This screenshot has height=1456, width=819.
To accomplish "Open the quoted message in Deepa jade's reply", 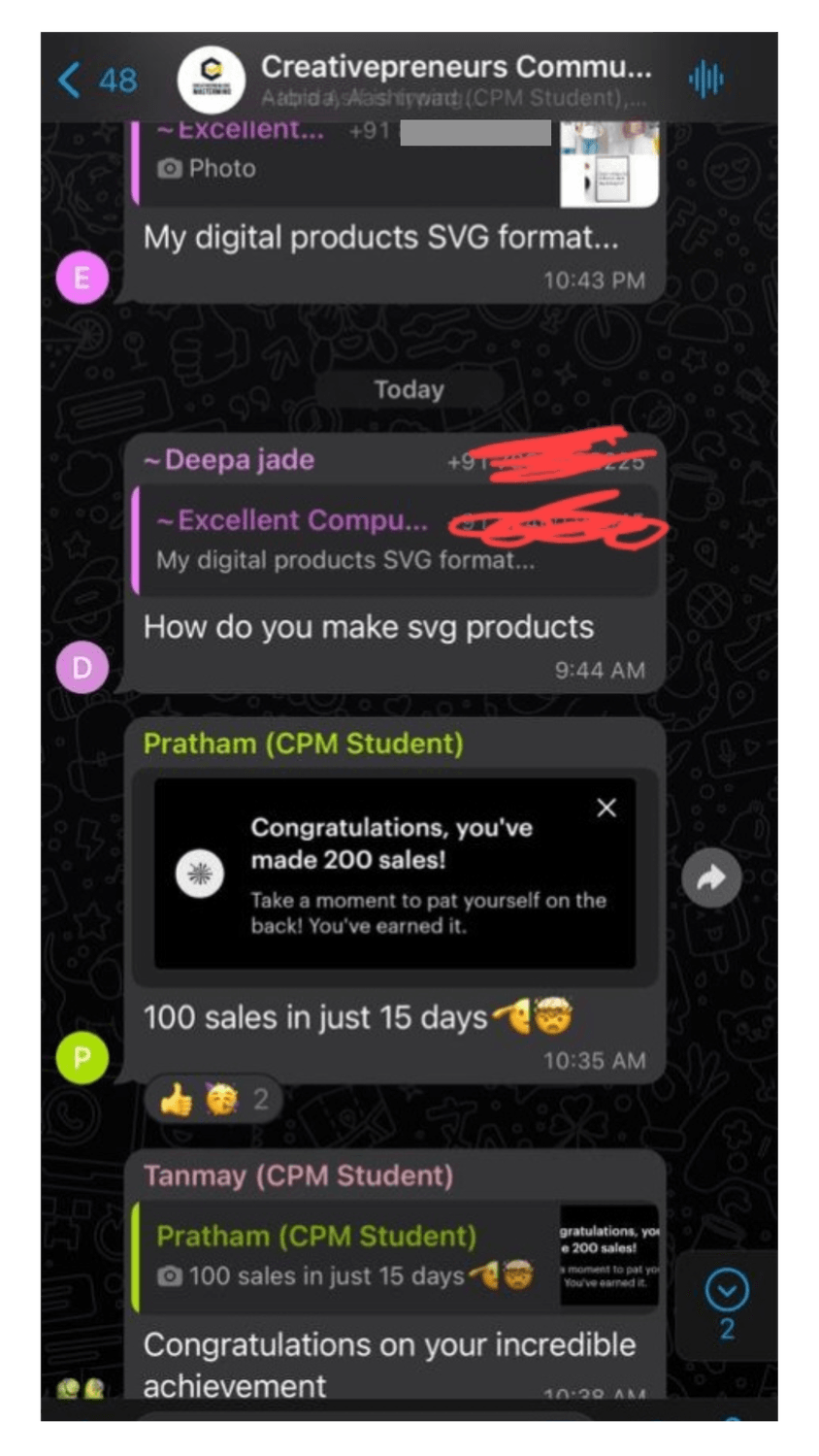I will point(394,541).
